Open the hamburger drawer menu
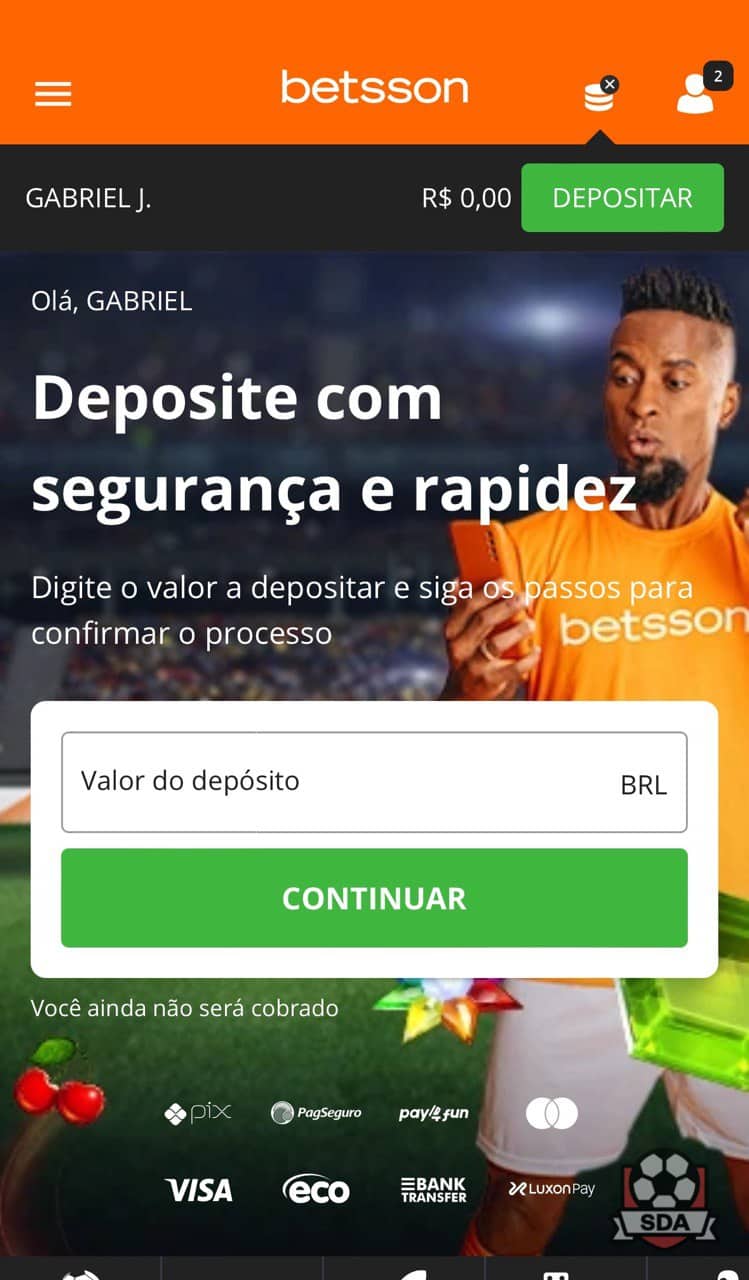This screenshot has height=1280, width=749. pyautogui.click(x=53, y=93)
